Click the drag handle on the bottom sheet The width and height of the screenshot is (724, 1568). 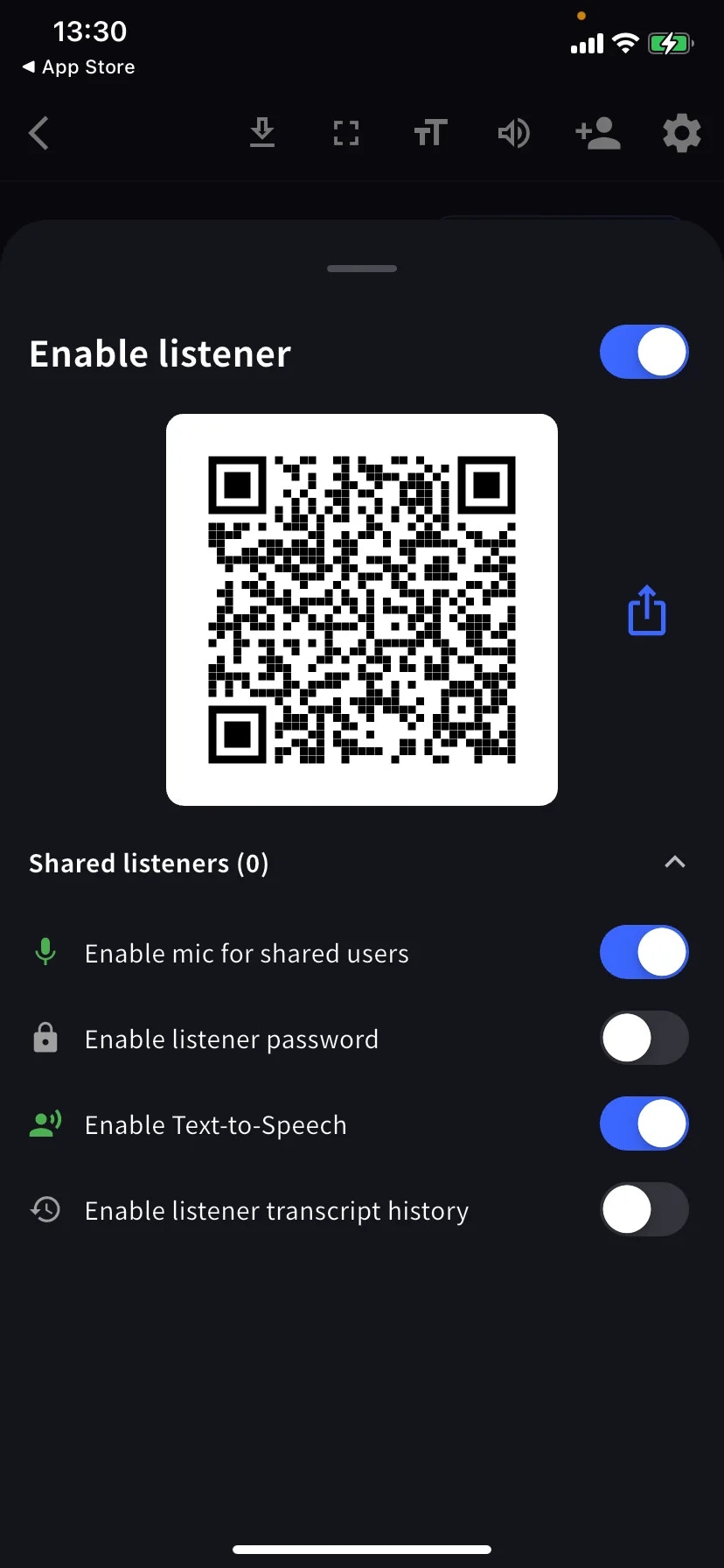[x=361, y=269]
